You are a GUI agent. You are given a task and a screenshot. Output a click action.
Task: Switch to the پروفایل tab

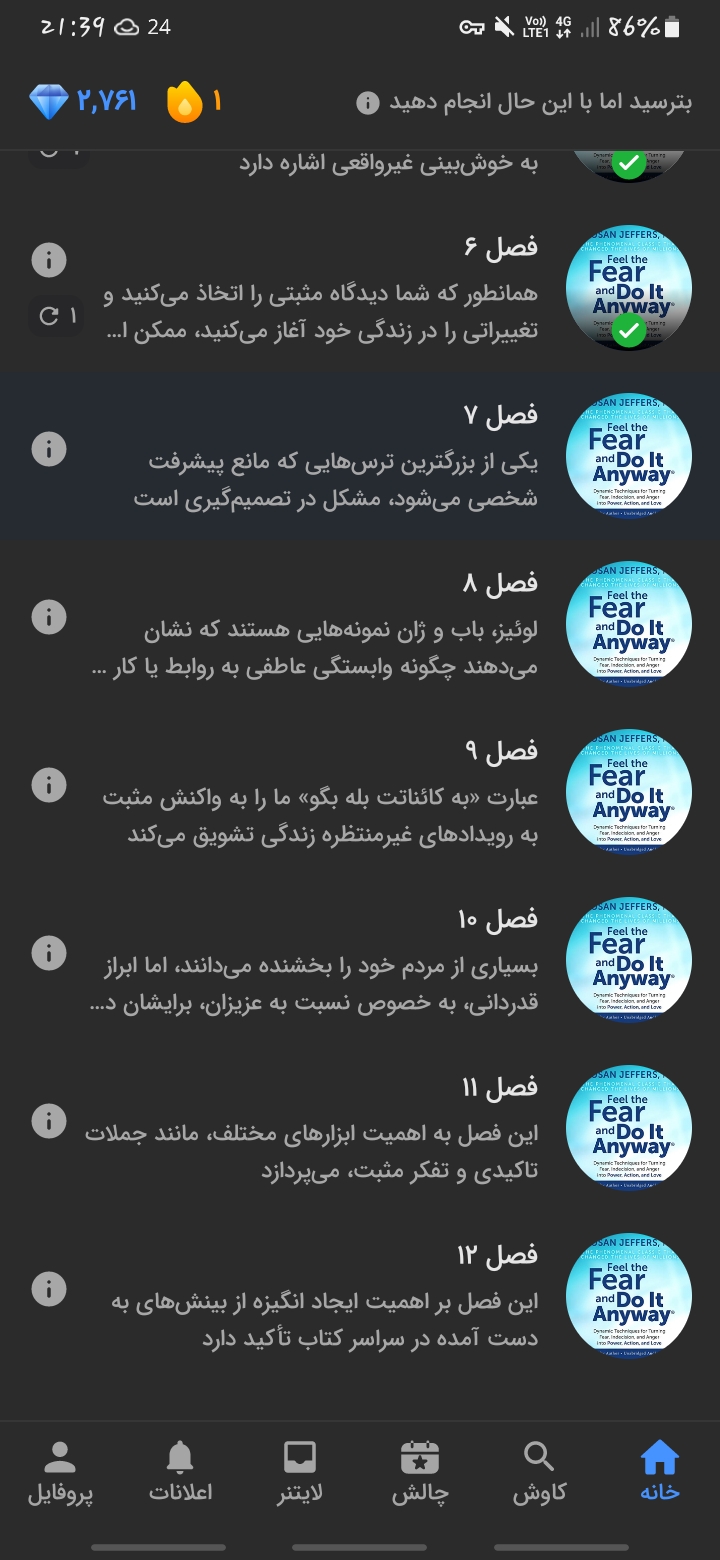[60, 1473]
